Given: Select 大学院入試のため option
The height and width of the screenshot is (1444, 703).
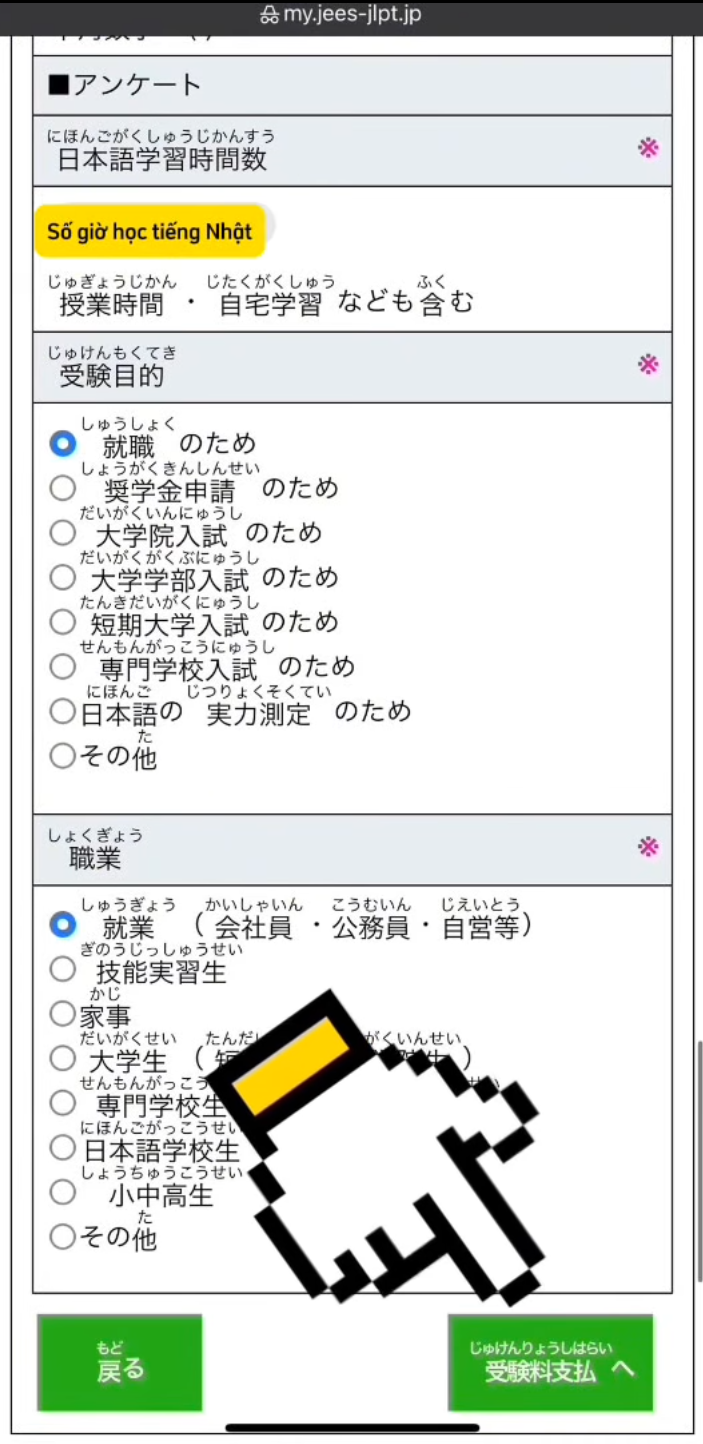Looking at the screenshot, I should pyautogui.click(x=63, y=533).
